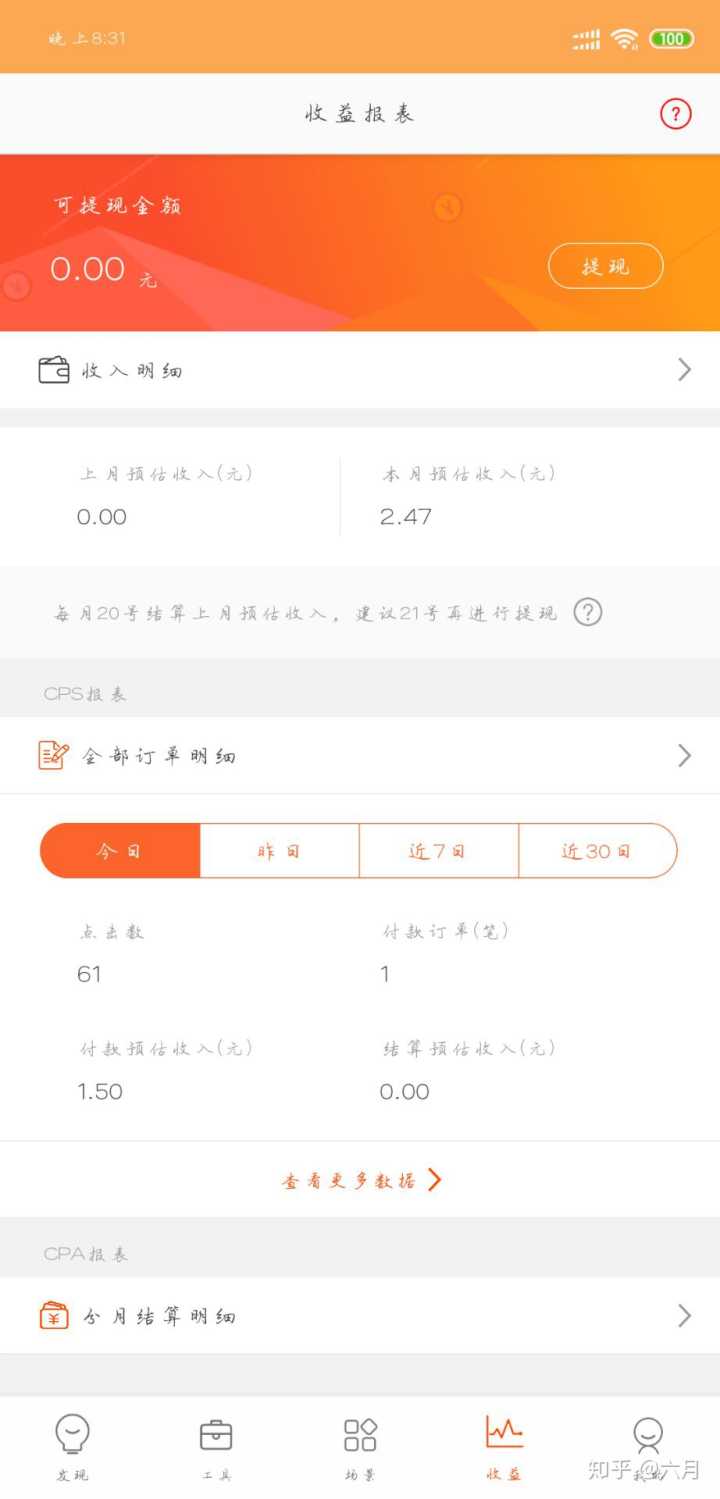Image resolution: width=720 pixels, height=1499 pixels.
Task: Switch to 近7日 data
Action: tap(438, 851)
